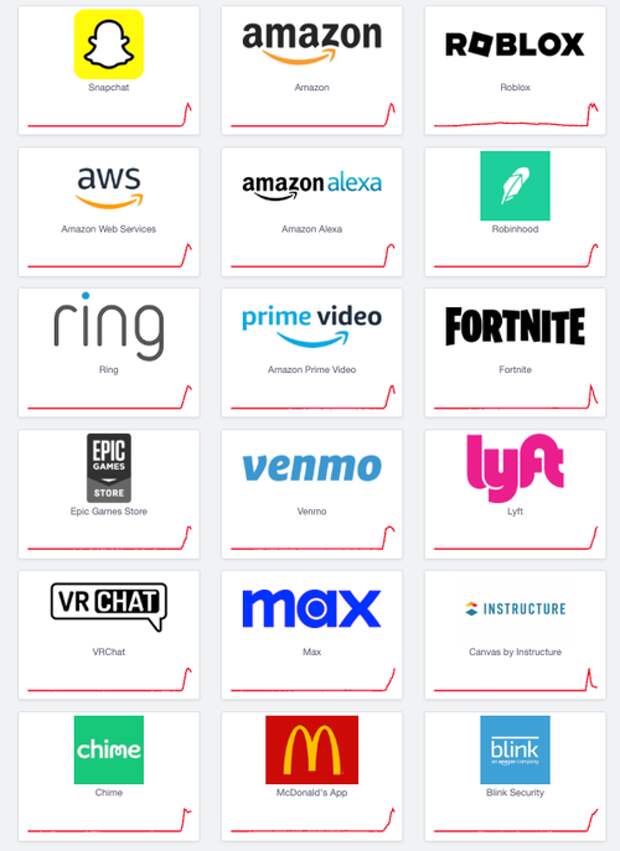This screenshot has height=851, width=620.
Task: Open the Snapchat outage card
Action: tap(108, 68)
